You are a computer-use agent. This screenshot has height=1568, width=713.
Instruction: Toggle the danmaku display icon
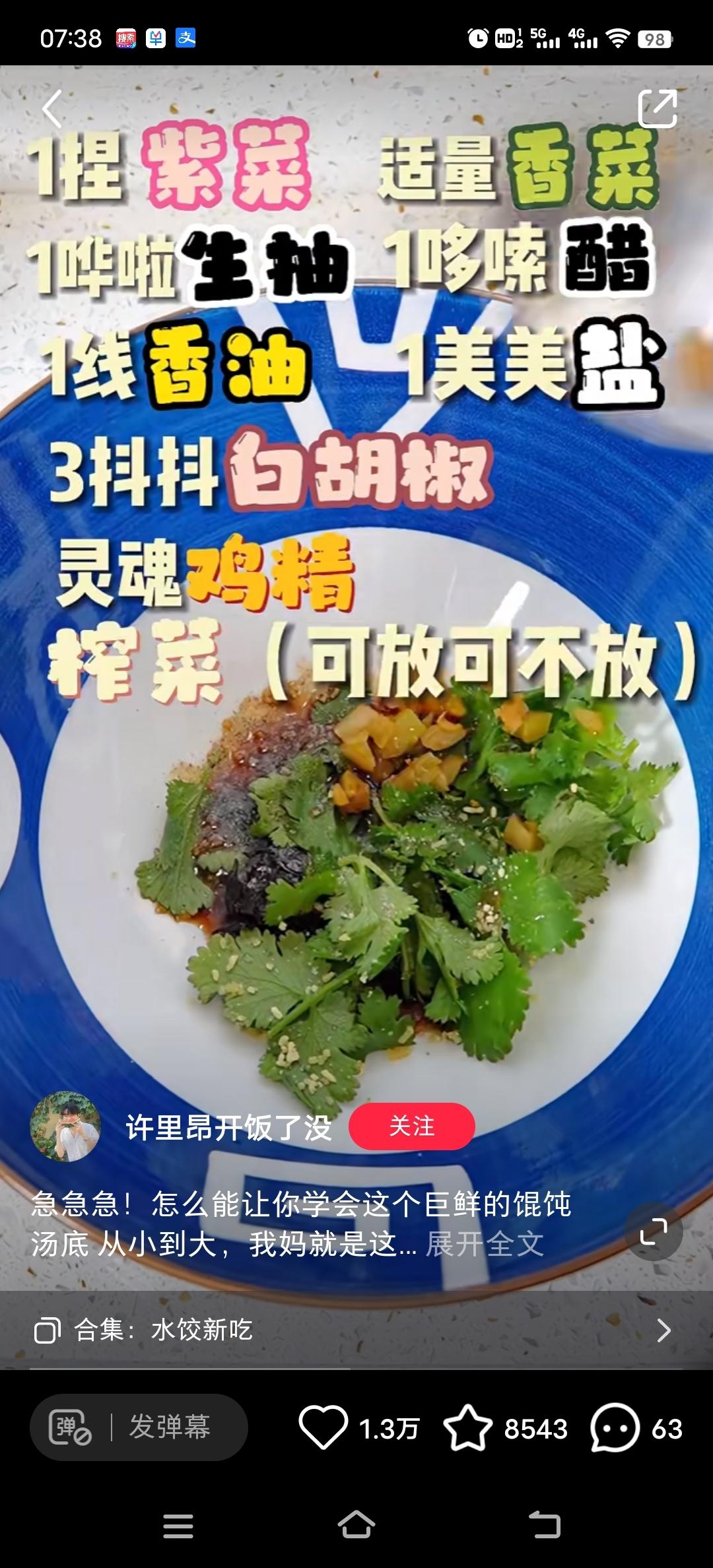point(69,1427)
